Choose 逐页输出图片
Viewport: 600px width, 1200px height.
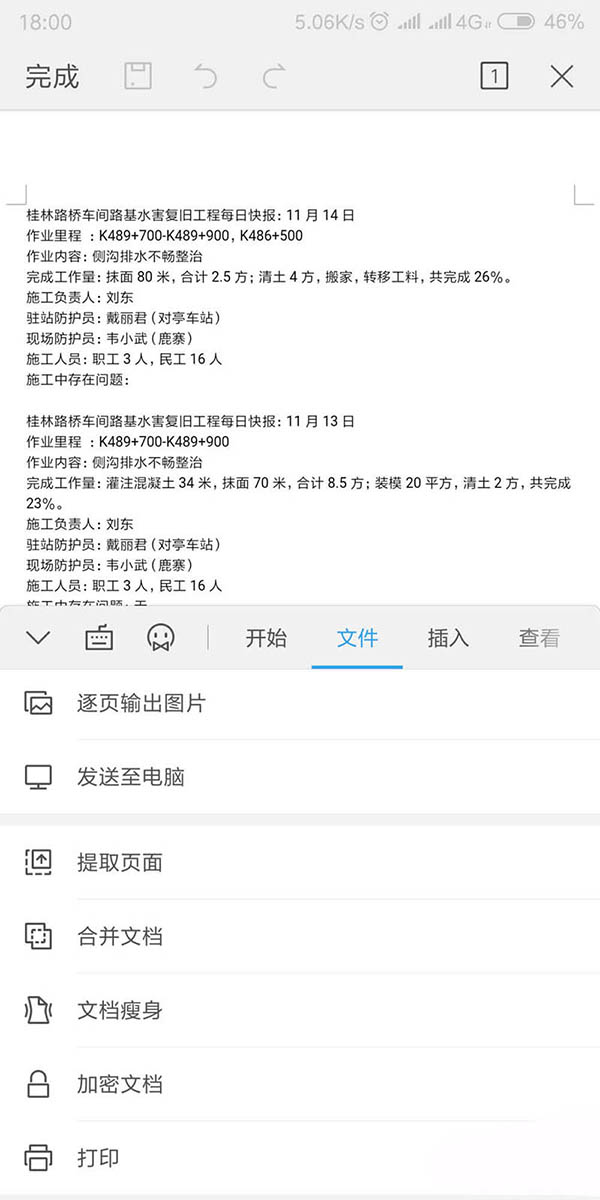(141, 703)
